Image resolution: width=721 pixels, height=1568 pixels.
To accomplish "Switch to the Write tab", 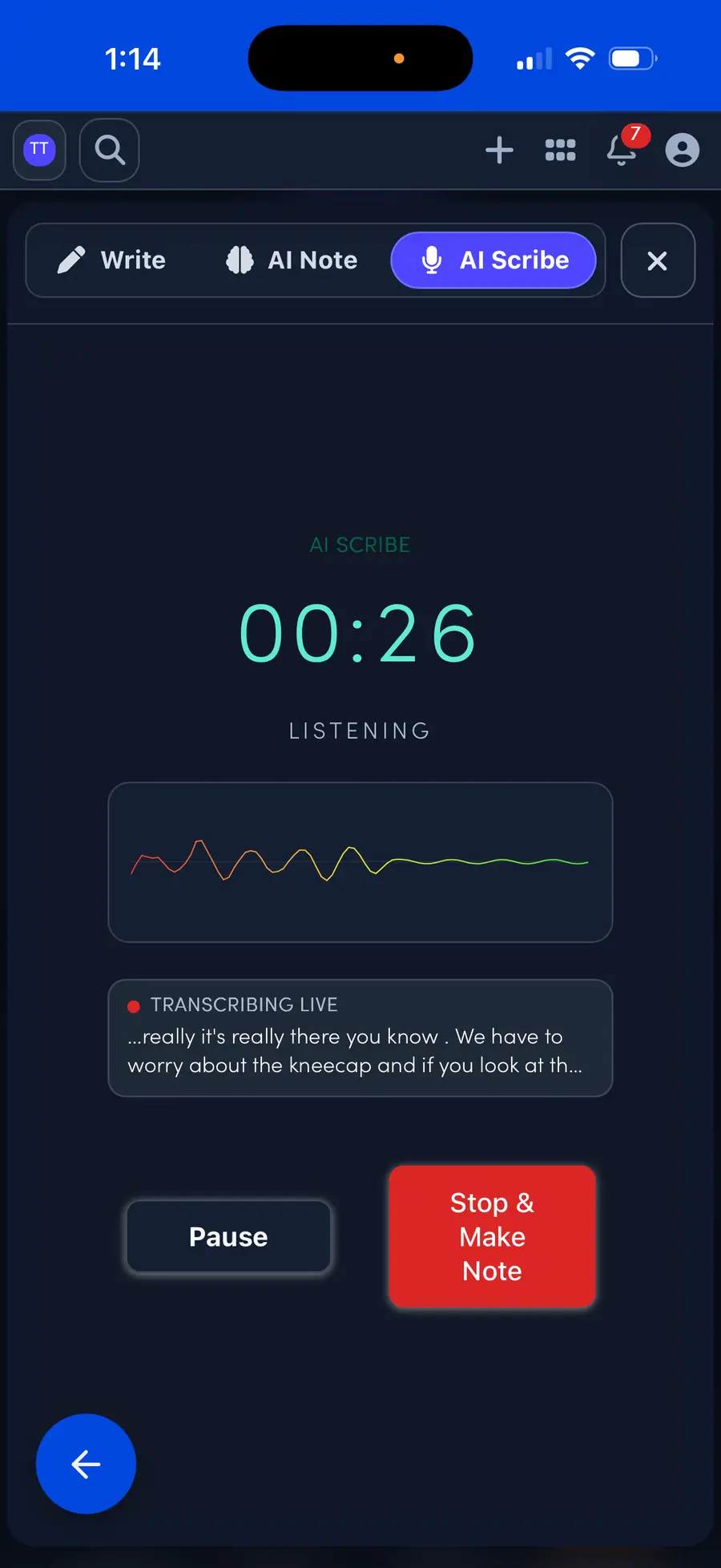I will pos(111,260).
